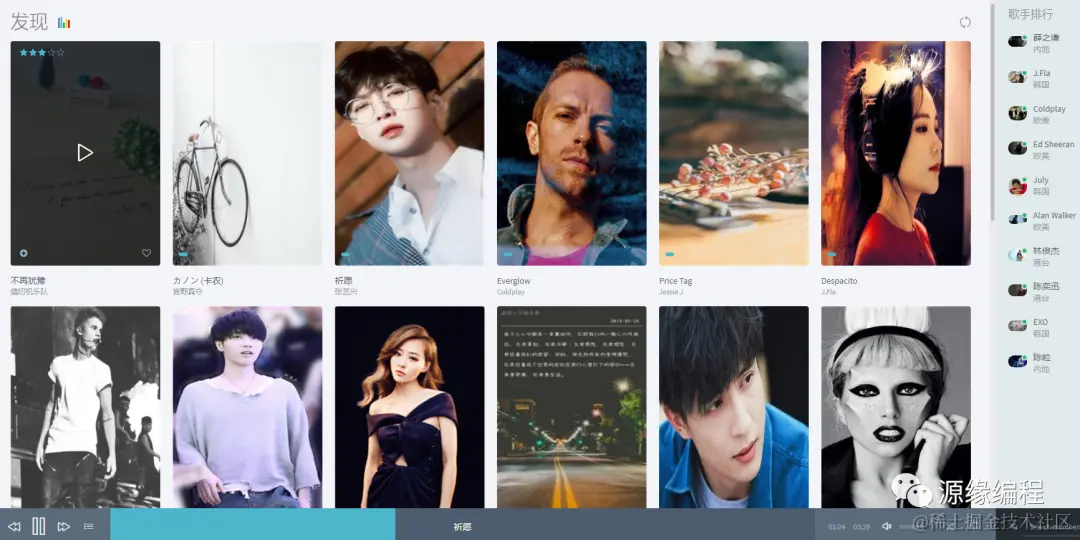Select the Everglow card by Coldplay
Image resolution: width=1080 pixels, height=540 pixels.
(x=571, y=153)
